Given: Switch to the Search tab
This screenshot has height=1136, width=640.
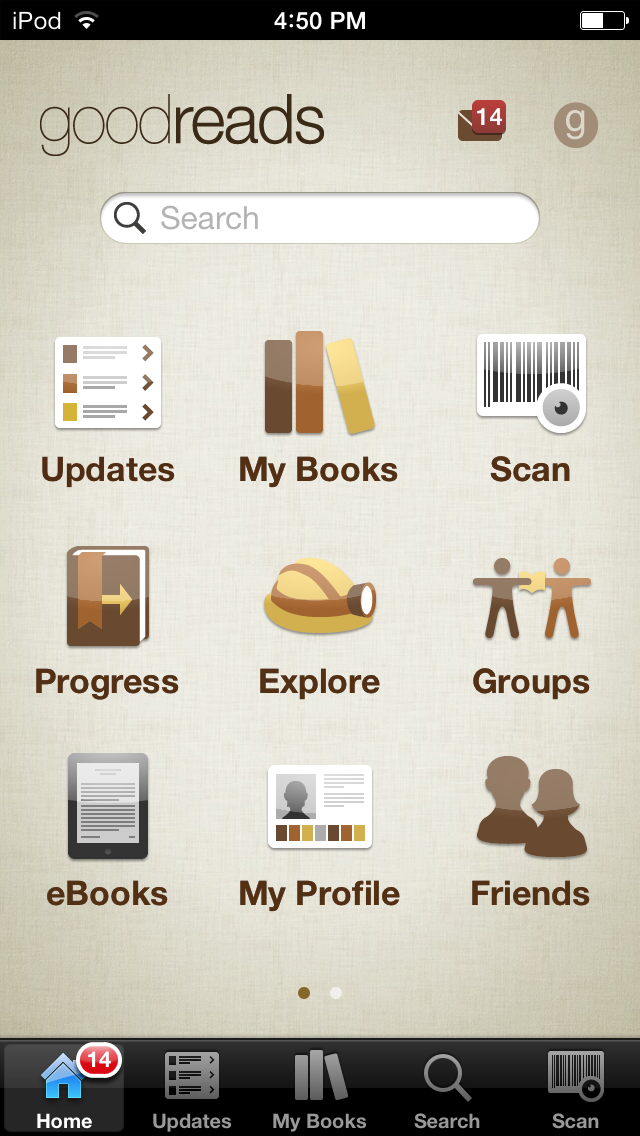Looking at the screenshot, I should 447,1088.
